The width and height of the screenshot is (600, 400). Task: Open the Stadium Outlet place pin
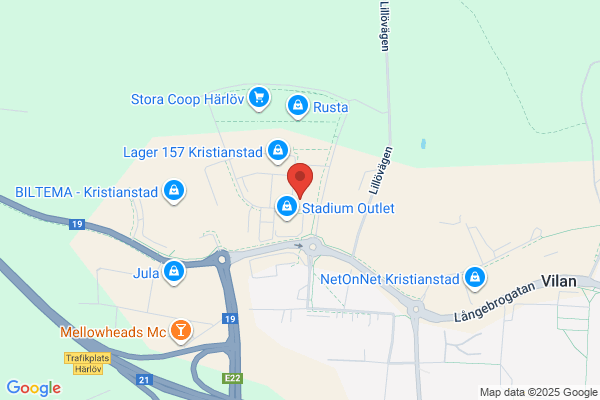coord(287,207)
